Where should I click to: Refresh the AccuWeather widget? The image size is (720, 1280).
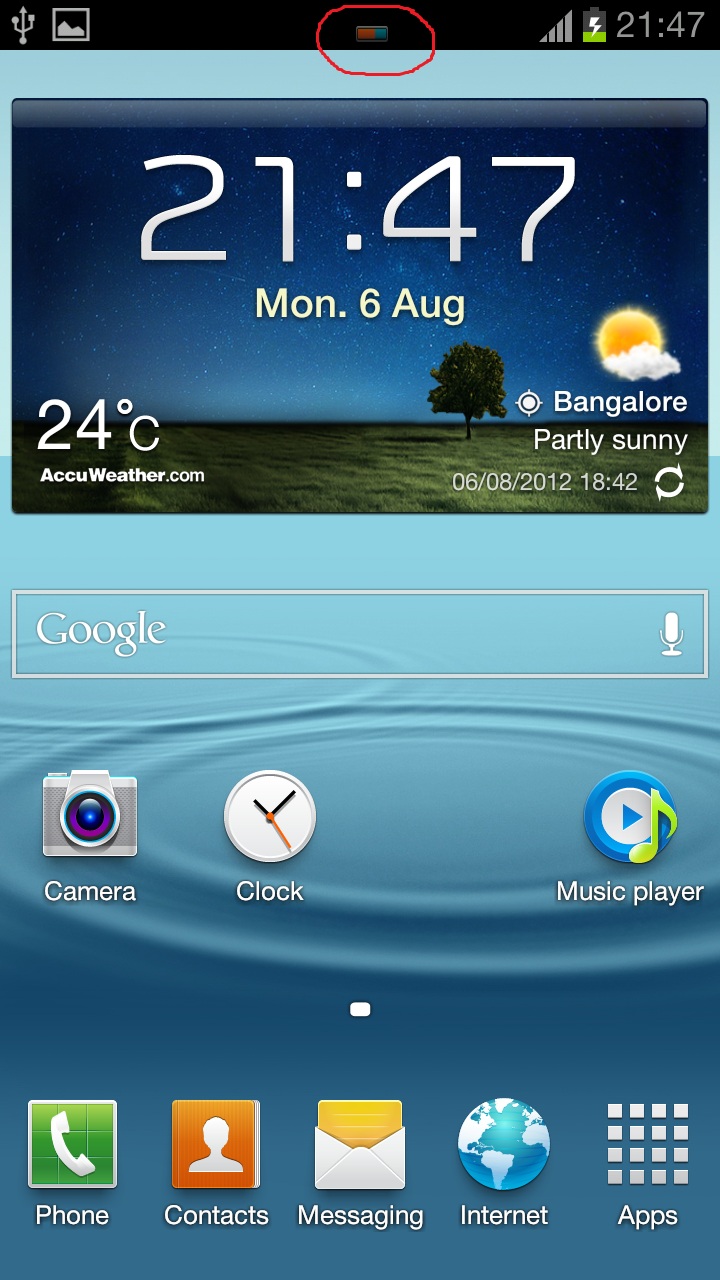click(669, 483)
